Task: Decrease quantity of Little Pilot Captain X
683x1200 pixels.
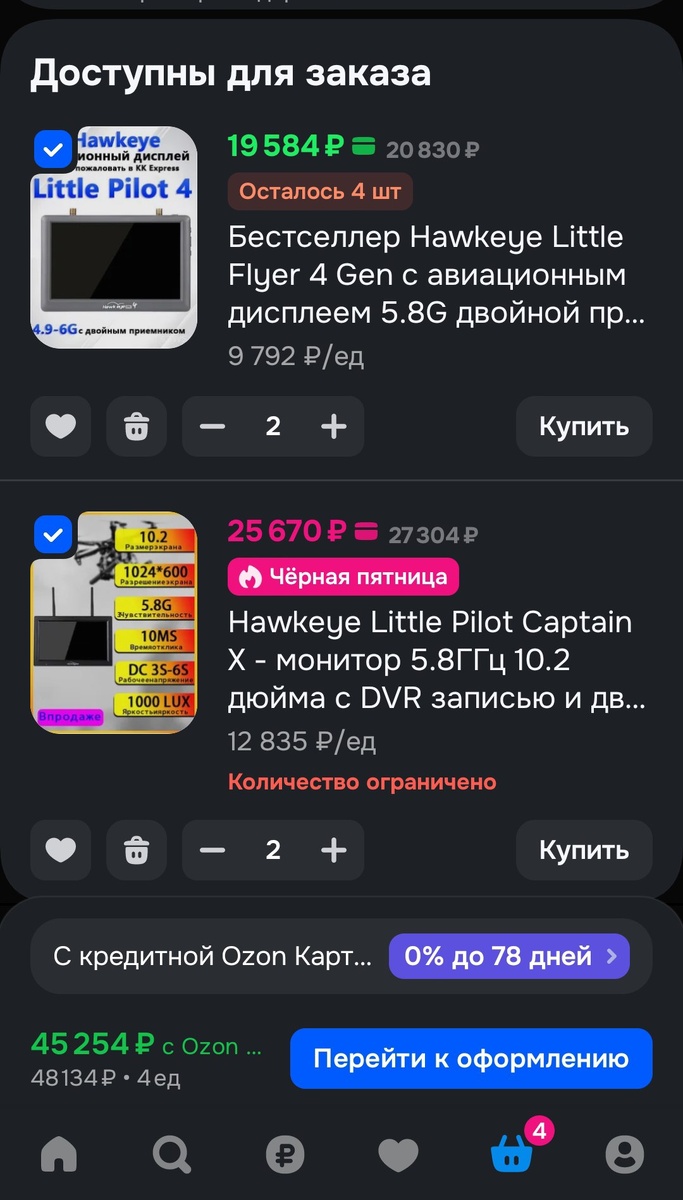Action: tap(212, 850)
